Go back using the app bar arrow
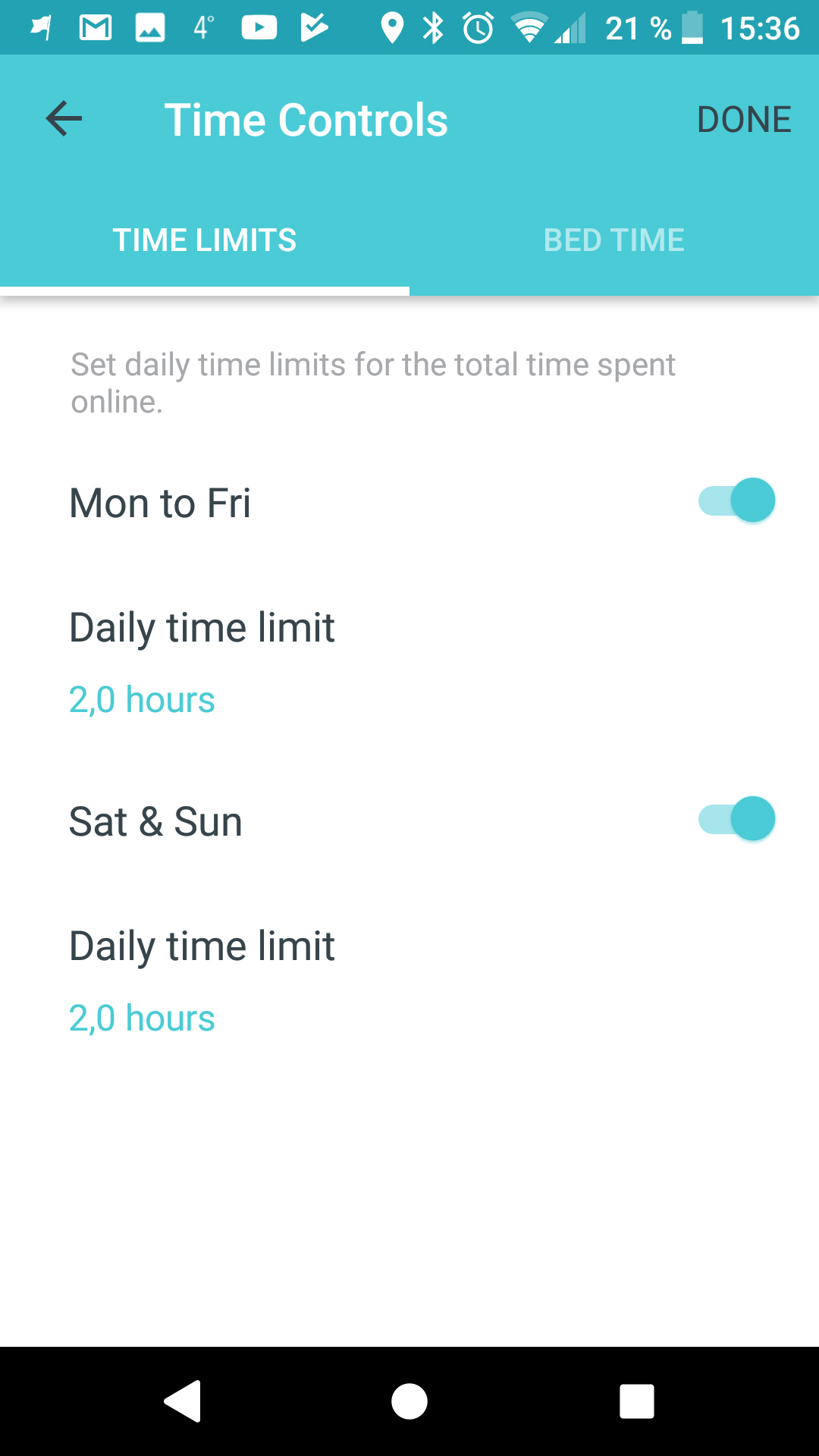Screen dimensions: 819x1456 [x=64, y=119]
